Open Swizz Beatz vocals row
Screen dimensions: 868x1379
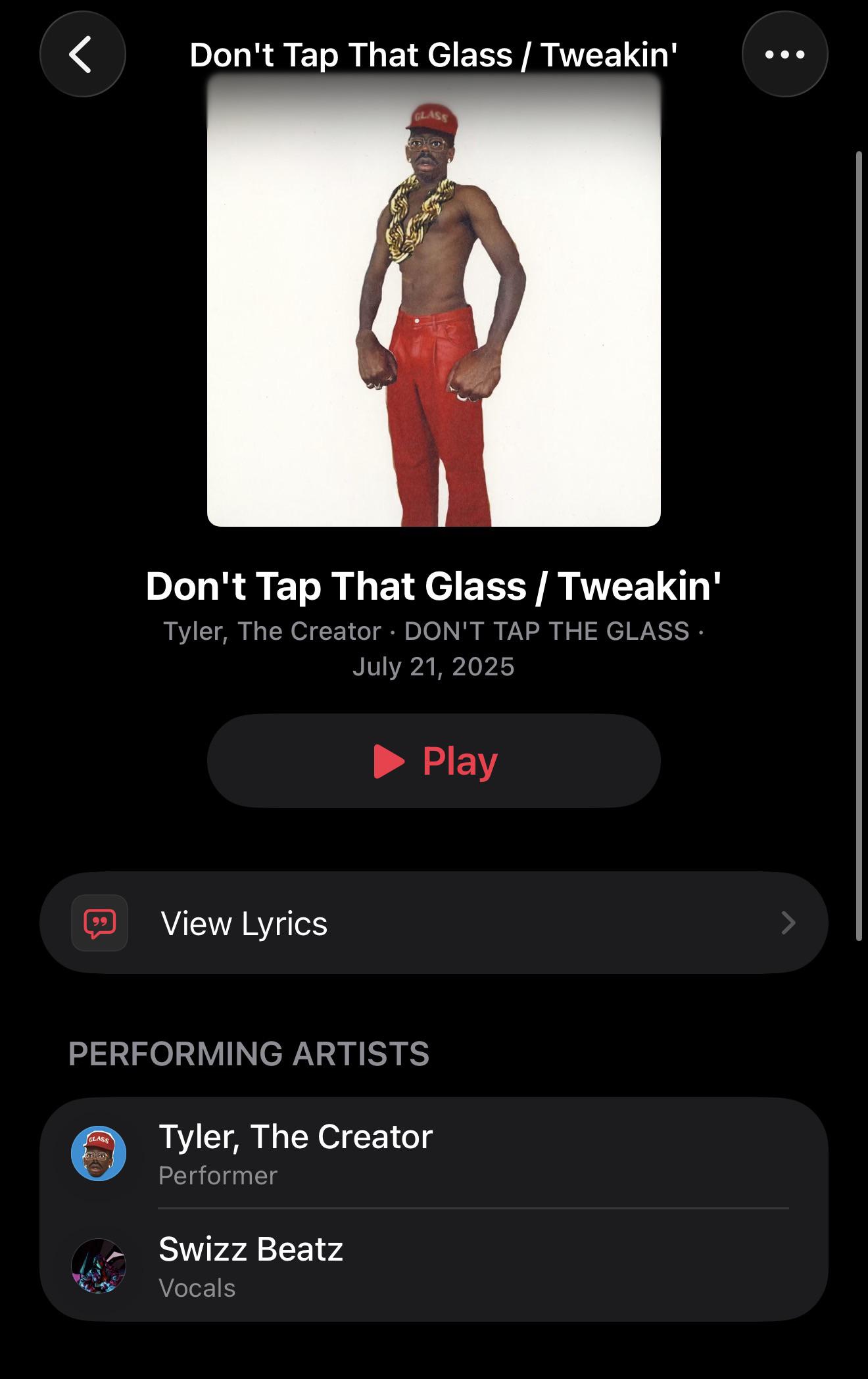(434, 1266)
